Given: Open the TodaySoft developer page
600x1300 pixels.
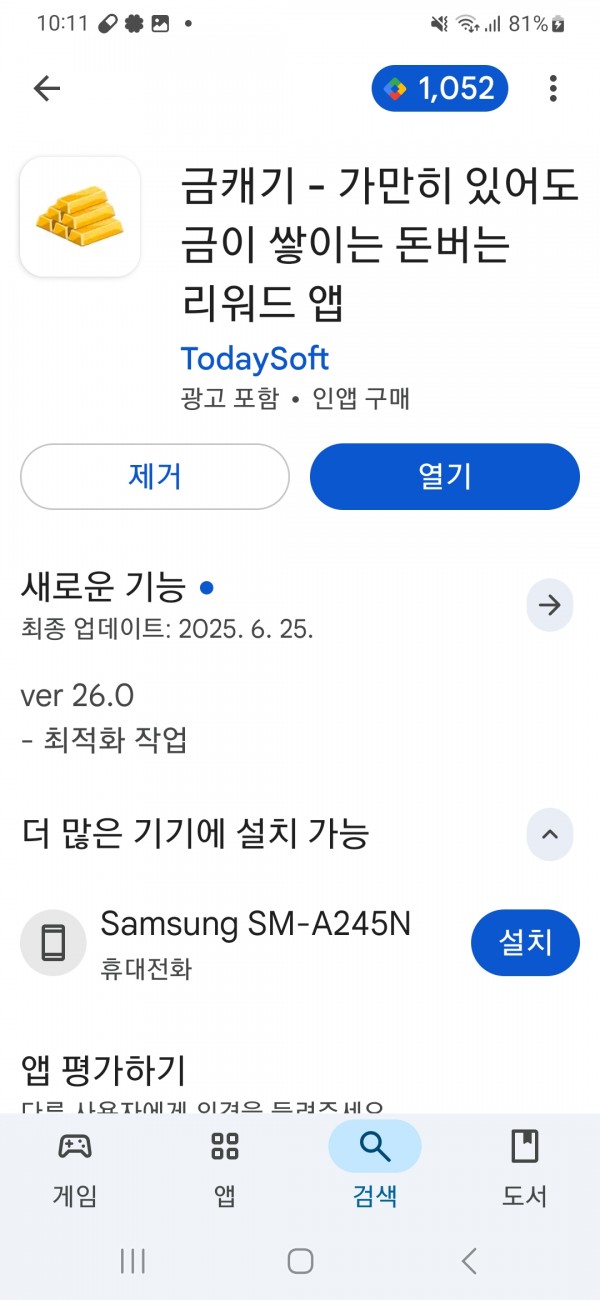Looking at the screenshot, I should click(x=255, y=359).
